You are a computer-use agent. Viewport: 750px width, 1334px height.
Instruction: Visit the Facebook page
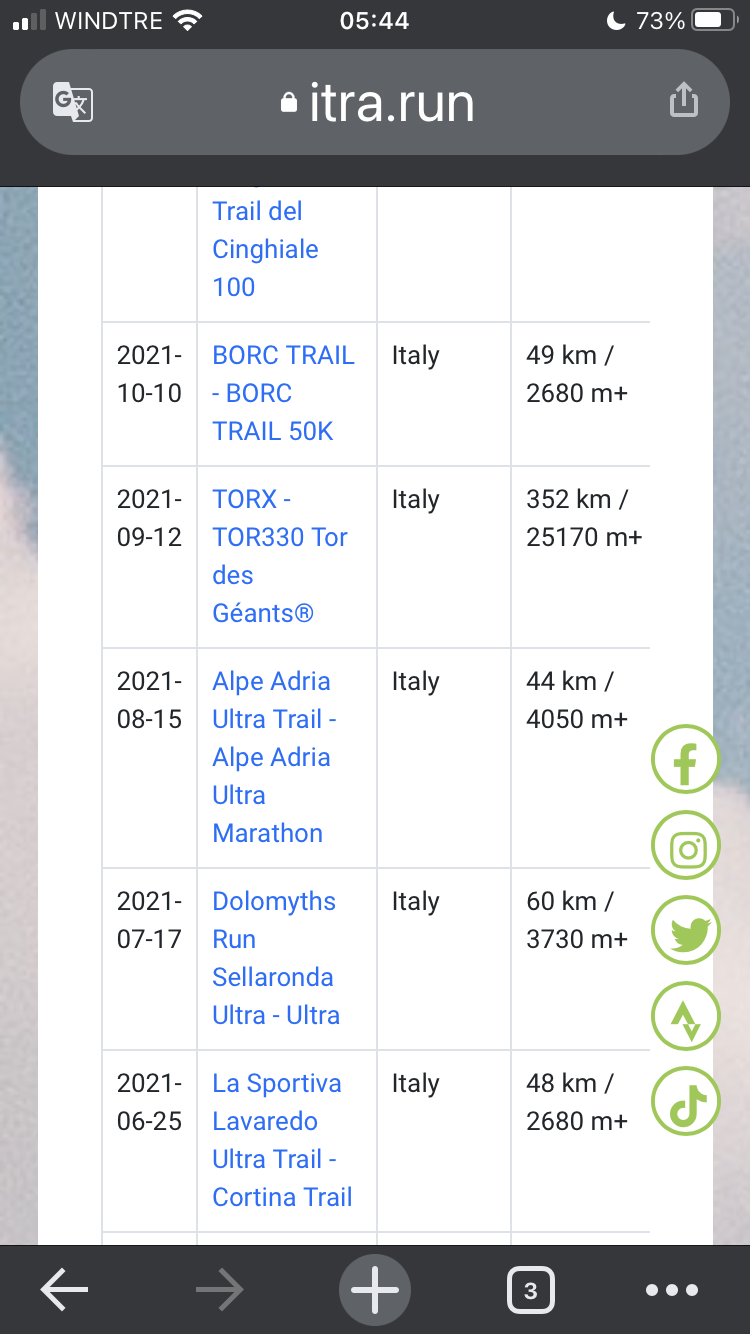(x=685, y=760)
